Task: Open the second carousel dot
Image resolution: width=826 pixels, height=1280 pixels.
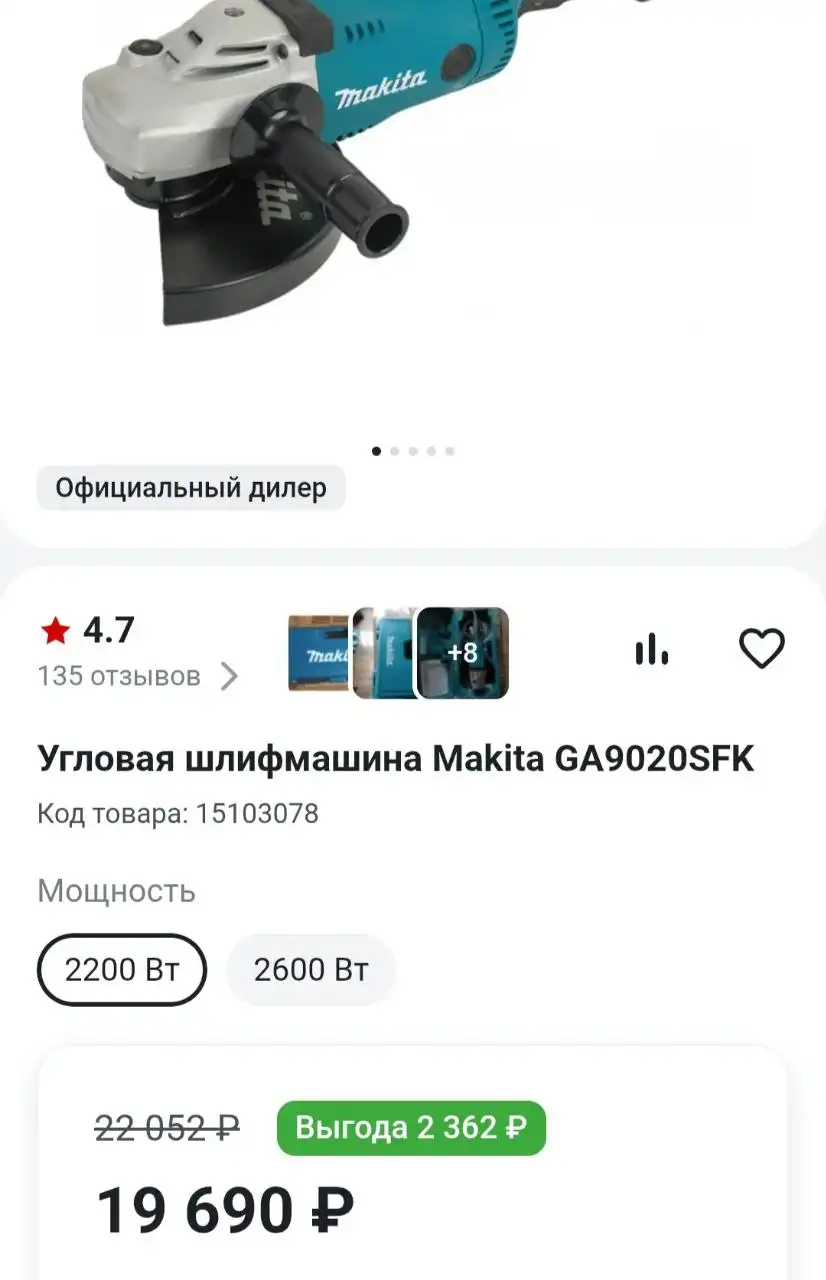Action: click(x=394, y=451)
